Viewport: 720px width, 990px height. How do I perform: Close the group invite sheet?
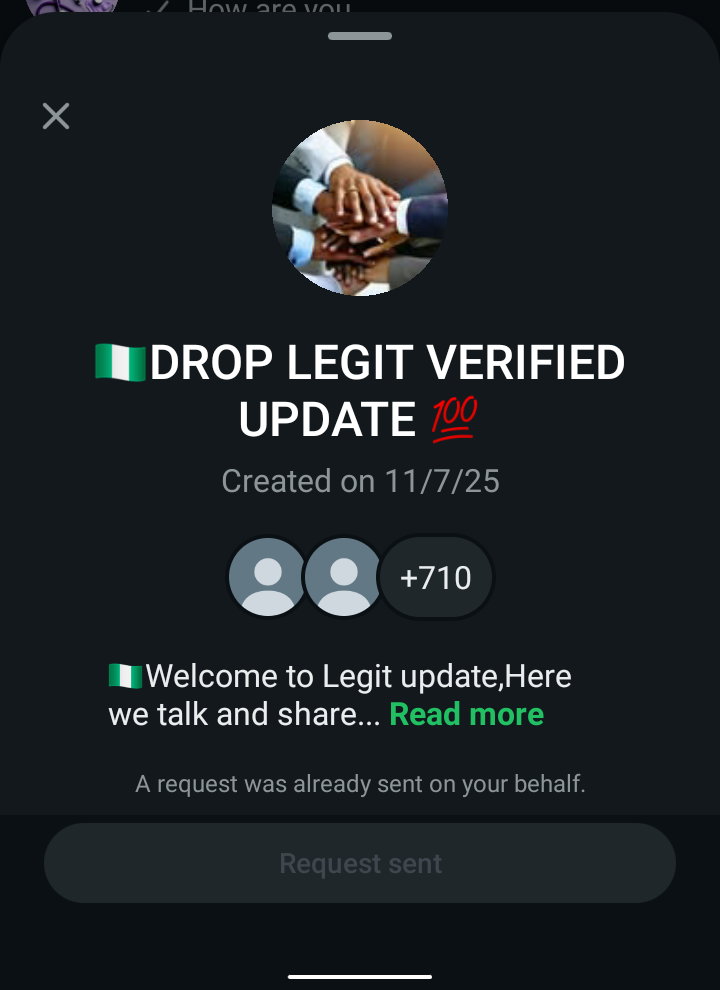pyautogui.click(x=56, y=117)
